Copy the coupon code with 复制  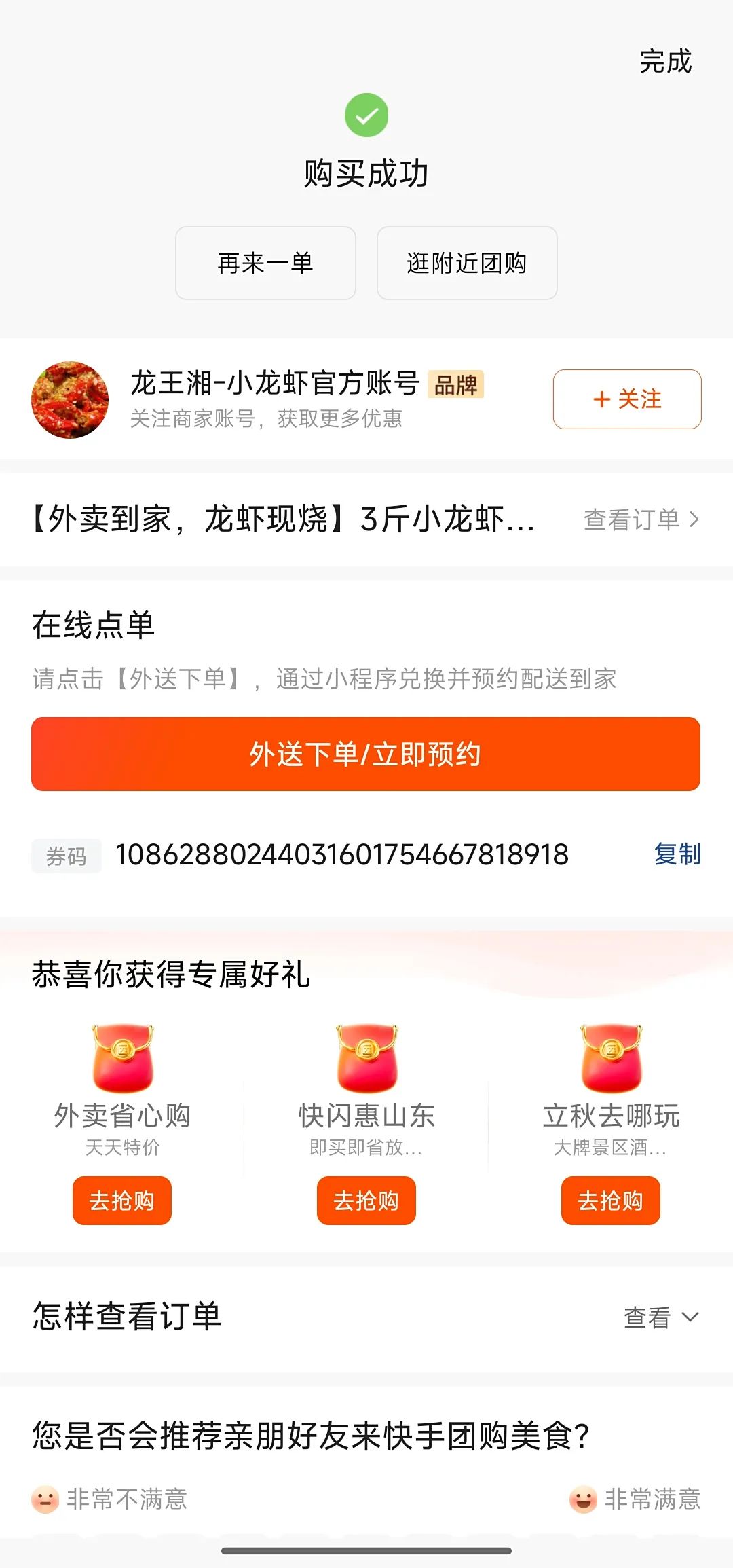677,854
